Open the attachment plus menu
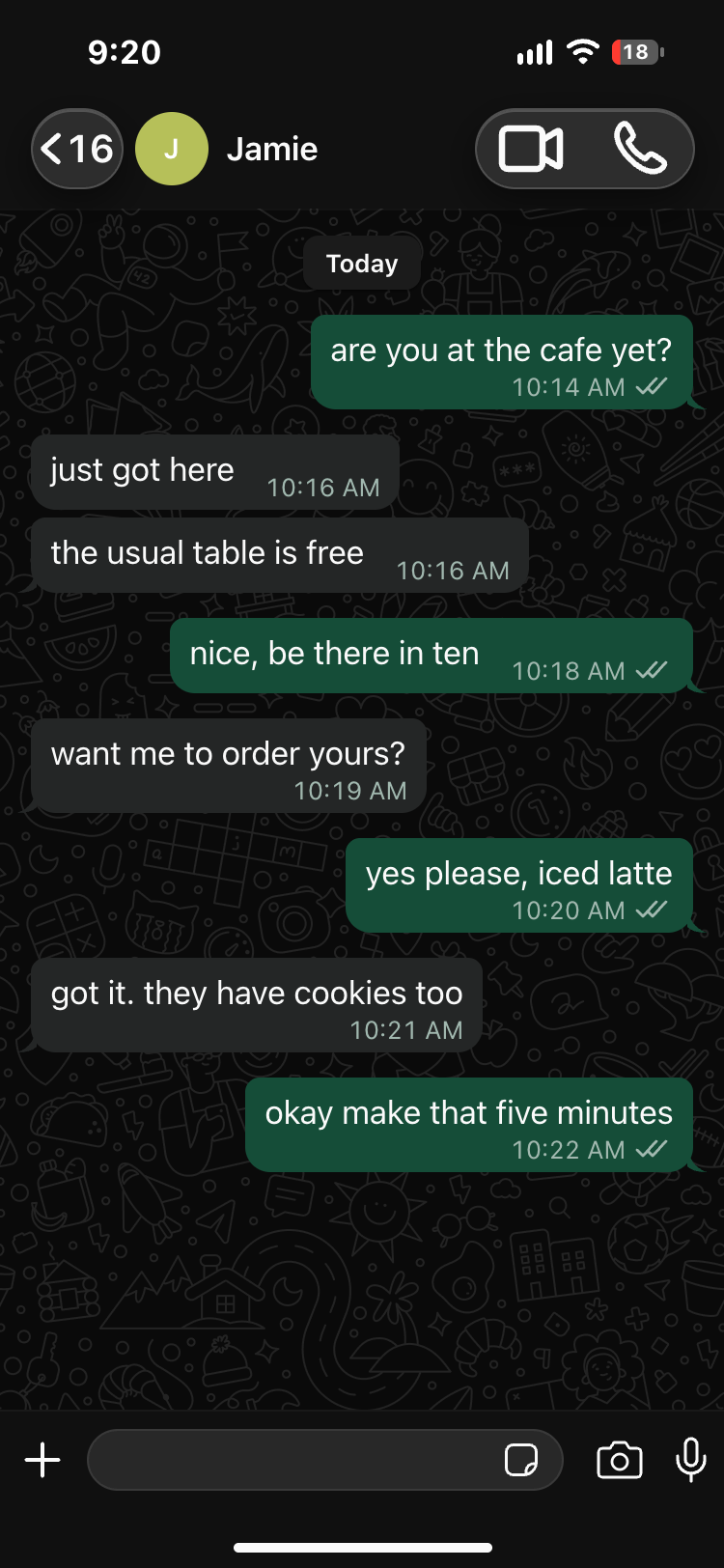 (42, 1460)
